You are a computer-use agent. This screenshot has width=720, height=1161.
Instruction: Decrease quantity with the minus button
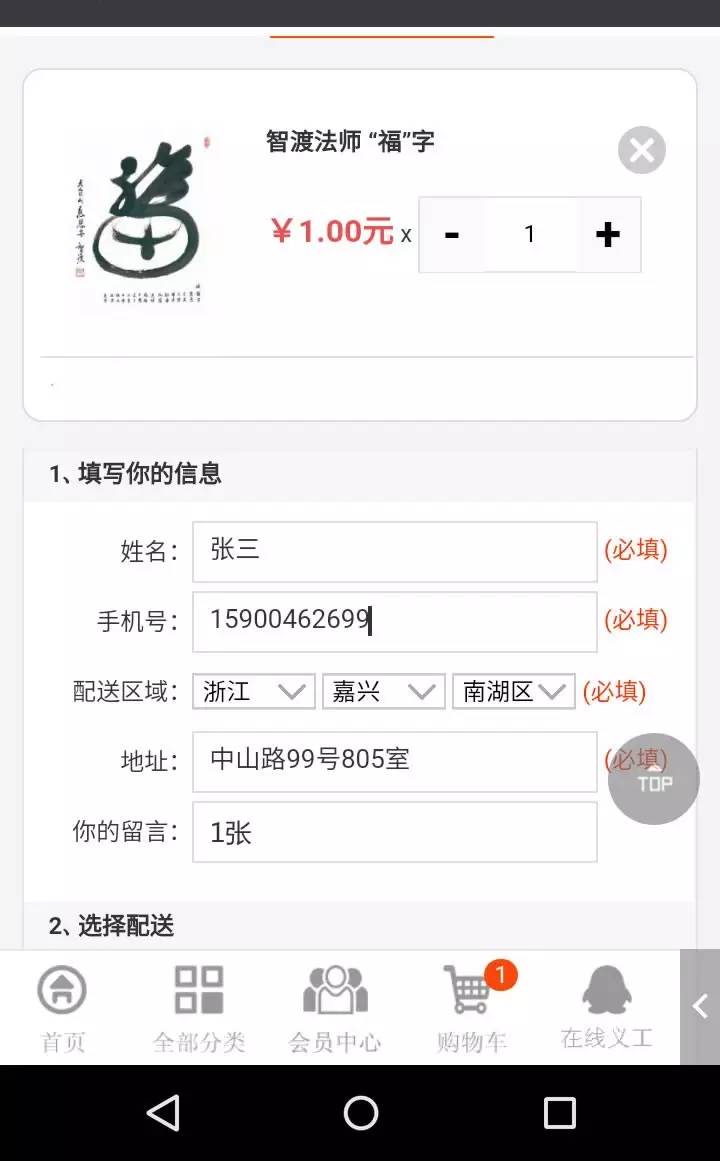[x=452, y=235]
